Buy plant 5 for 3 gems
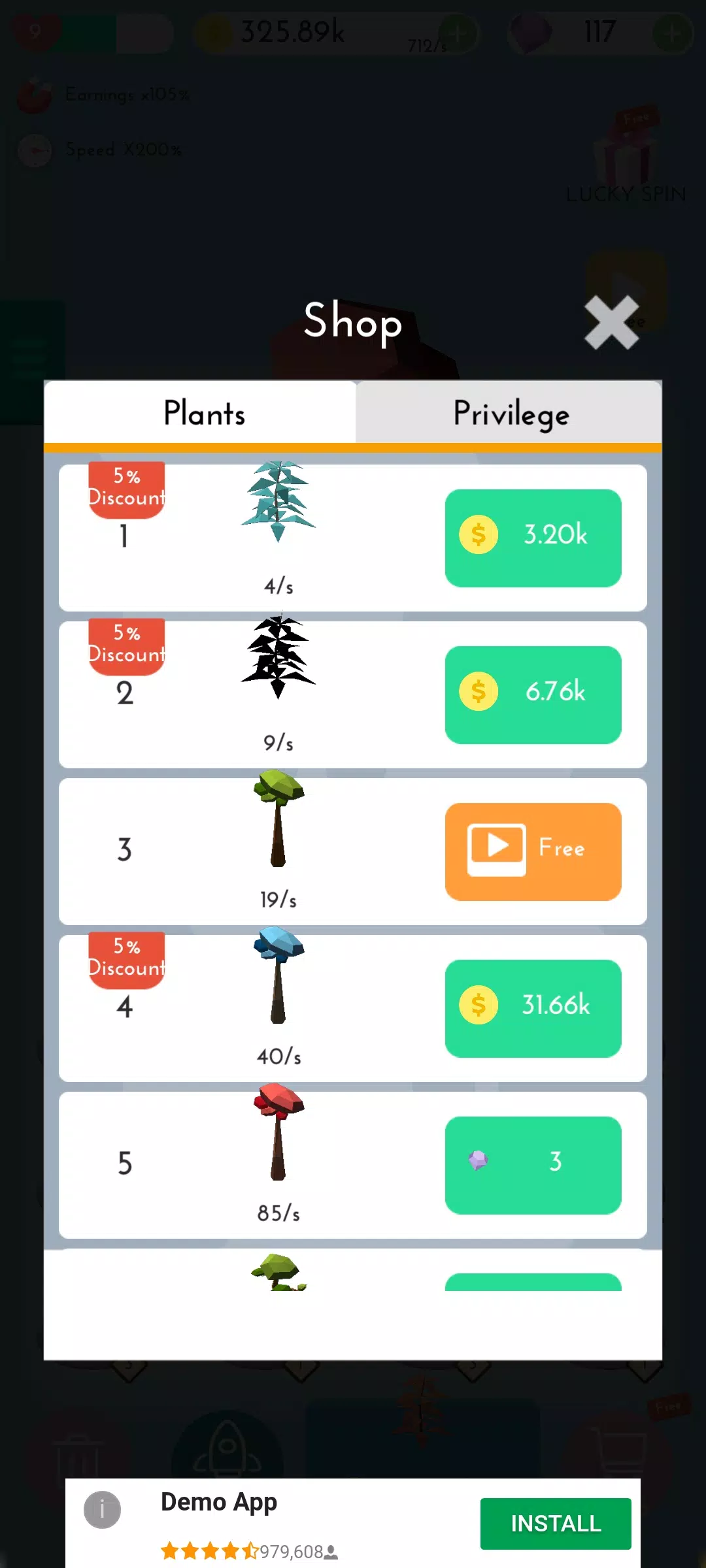Image resolution: width=706 pixels, height=1568 pixels. (x=533, y=1165)
